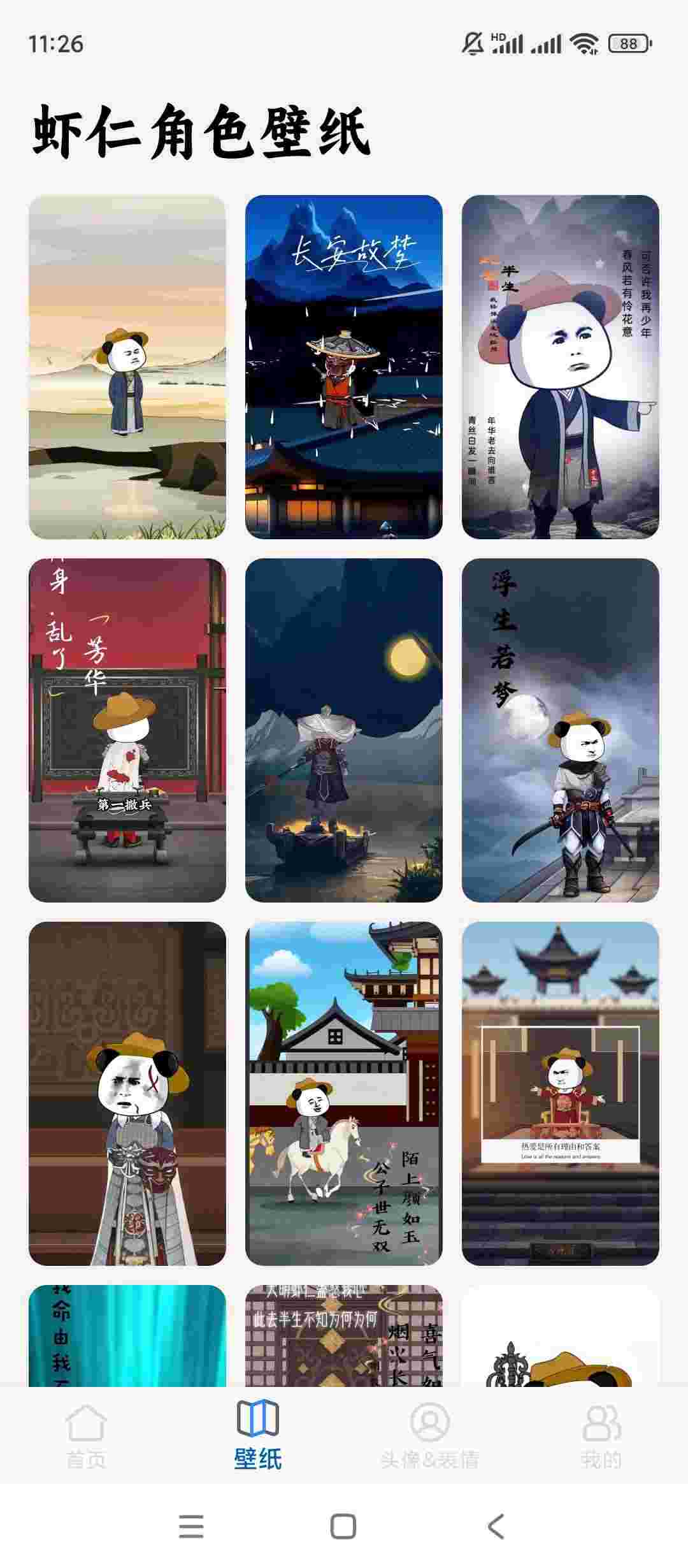This screenshot has height=1568, width=688.
Task: Open the 浮生若梦 wallpaper
Action: 560,730
